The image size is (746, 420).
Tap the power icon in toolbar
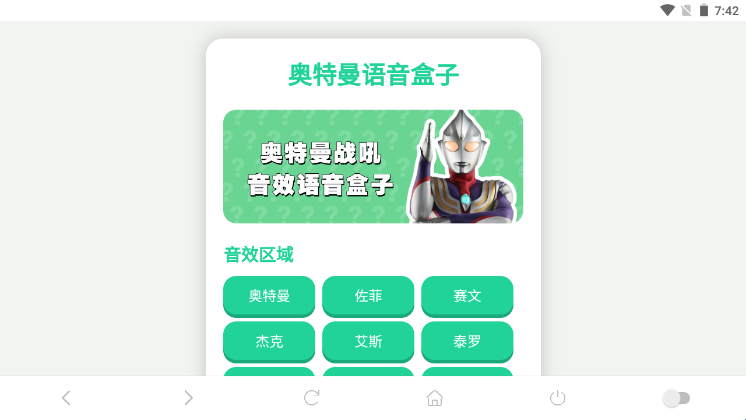(558, 398)
